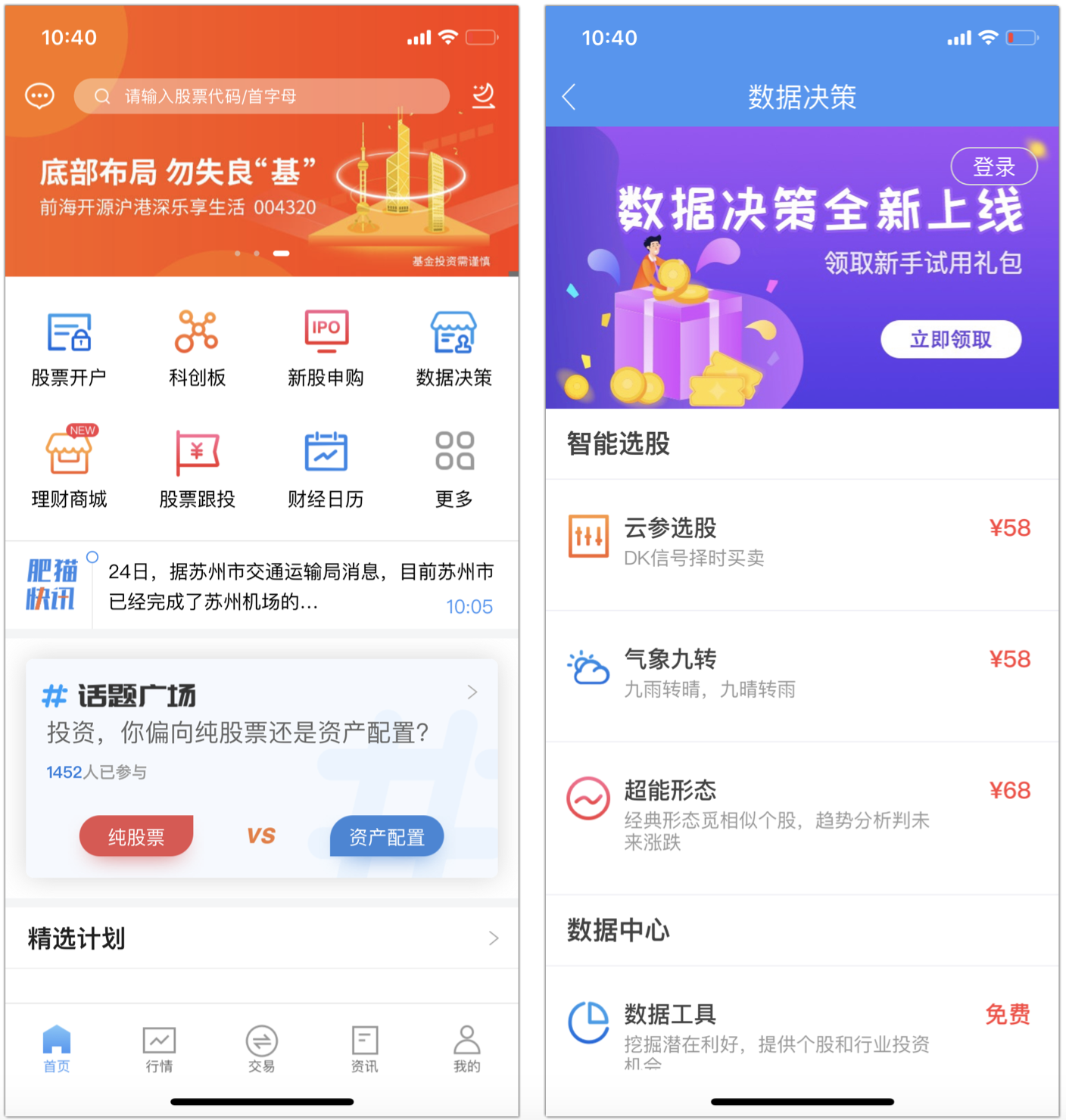This screenshot has width=1066, height=1120.
Task: Open 理财商城 wealth mall
Action: pyautogui.click(x=69, y=469)
